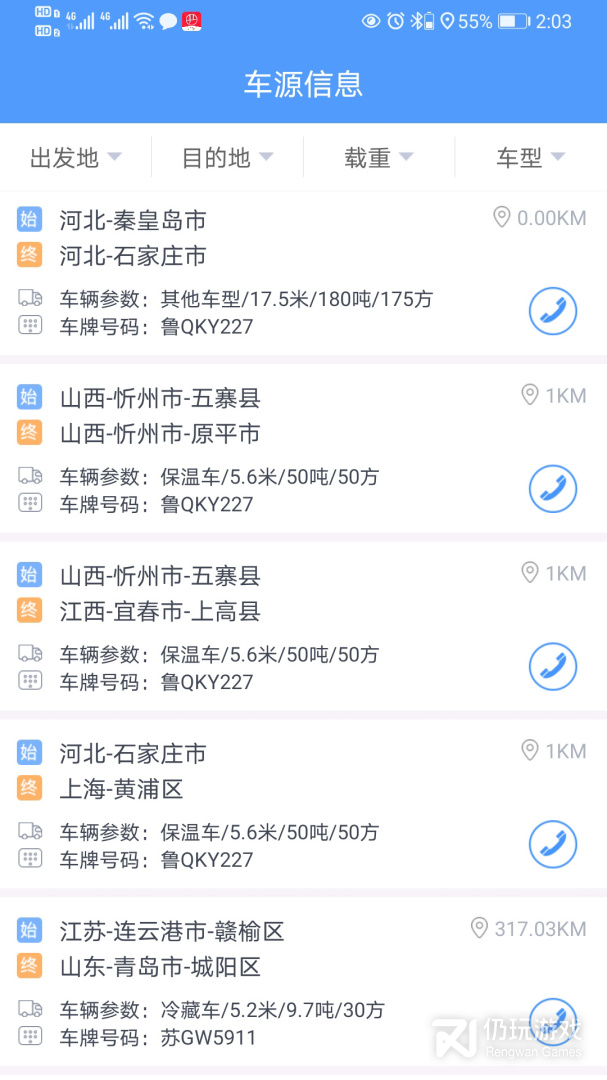The height and width of the screenshot is (1080, 607).
Task: Expand the 出发地 filter dropdown
Action: click(76, 158)
